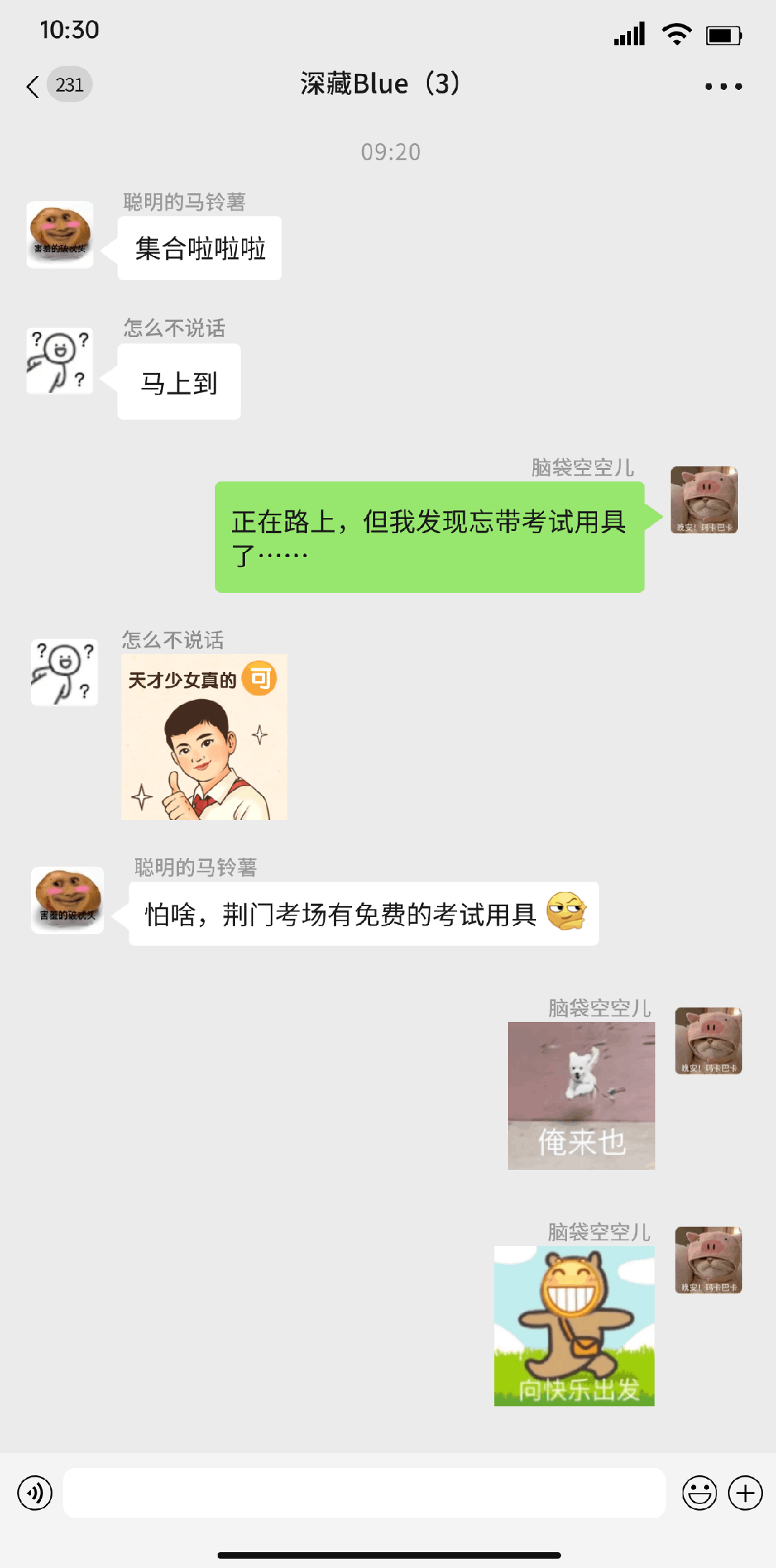View the 俺来也 dog sticker
Image resolution: width=776 pixels, height=1568 pixels.
(x=581, y=1095)
